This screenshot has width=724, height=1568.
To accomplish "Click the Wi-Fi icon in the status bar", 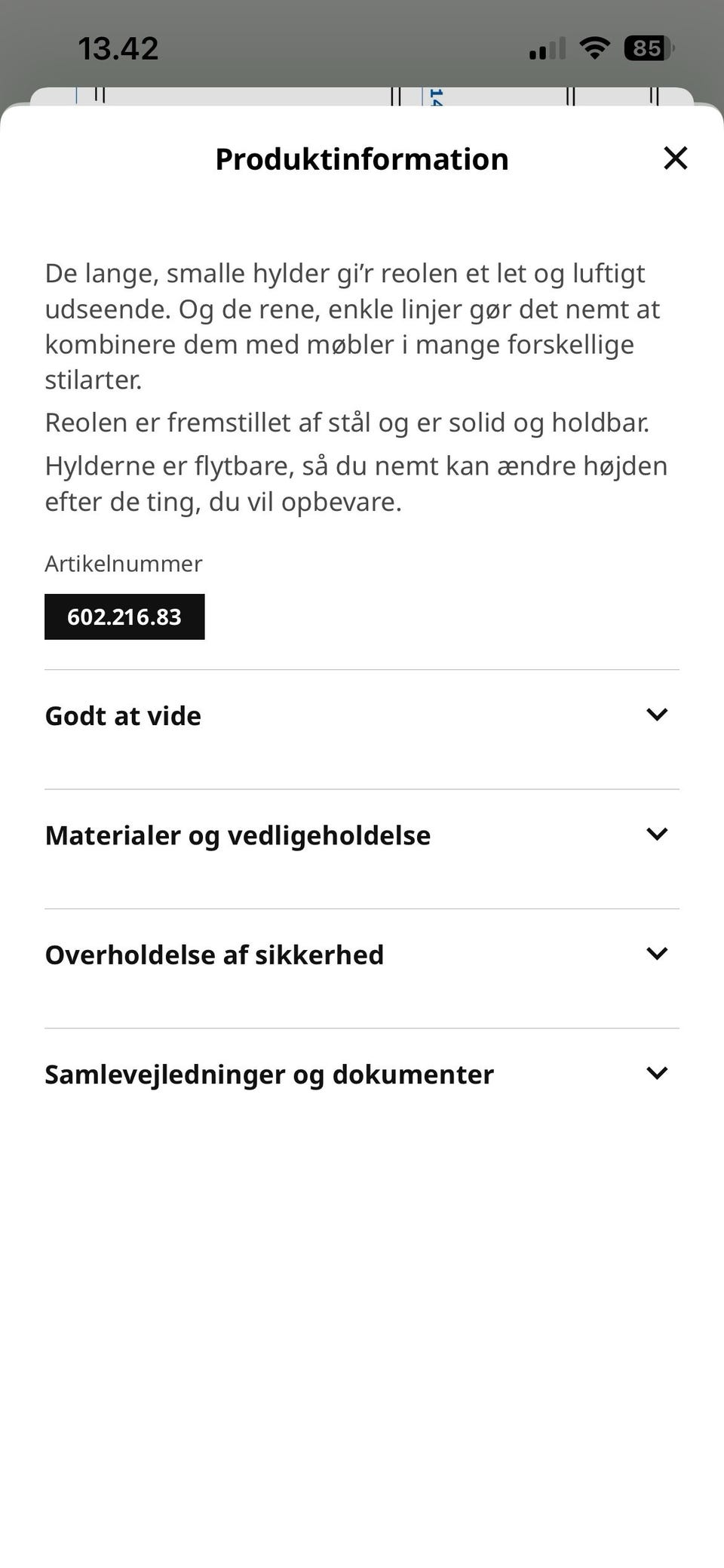I will 594,48.
